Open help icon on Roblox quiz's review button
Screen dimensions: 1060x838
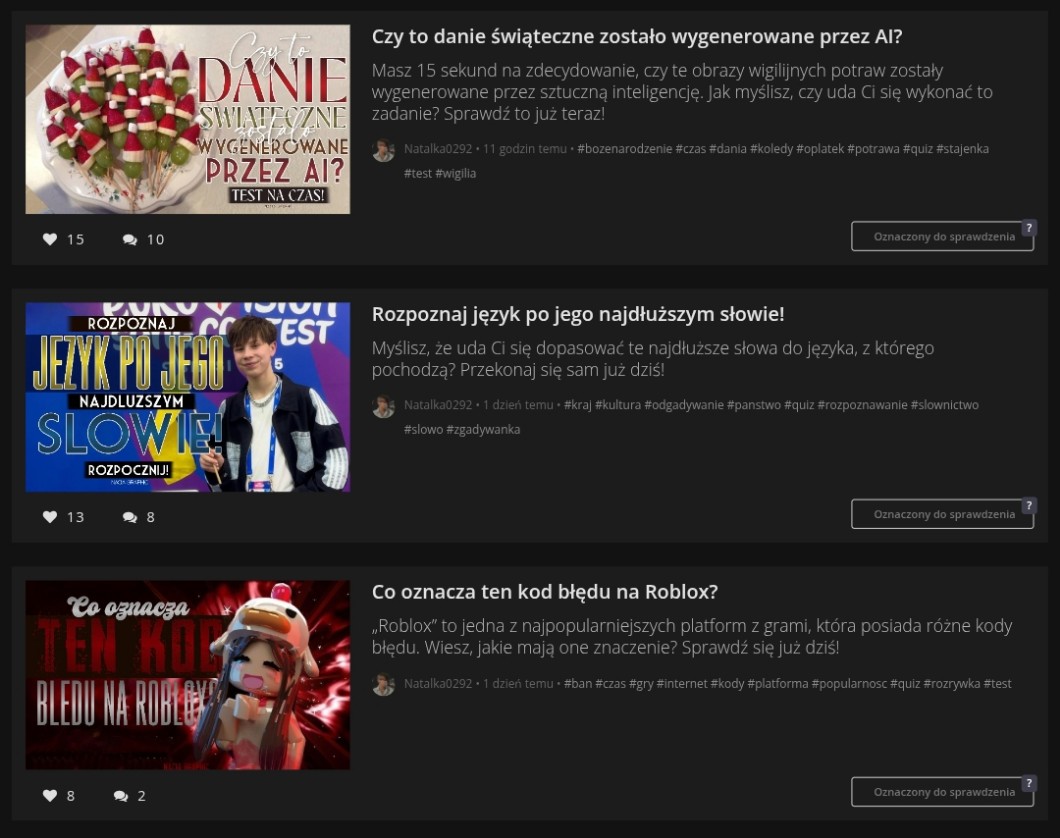pyautogui.click(x=1029, y=783)
